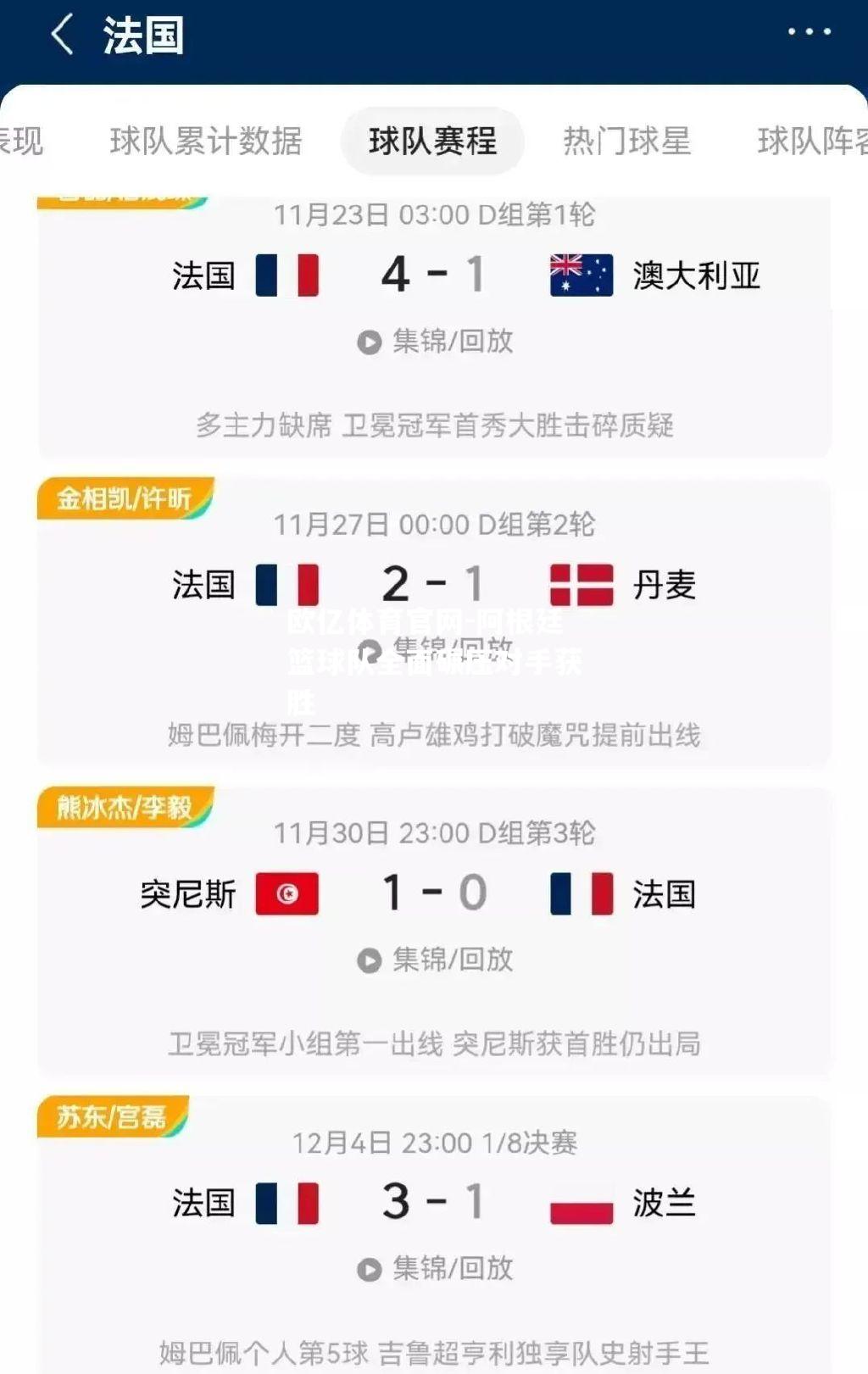Play highlights for 法国 vs 丹麦
The width and height of the screenshot is (868, 1374).
pos(435,650)
